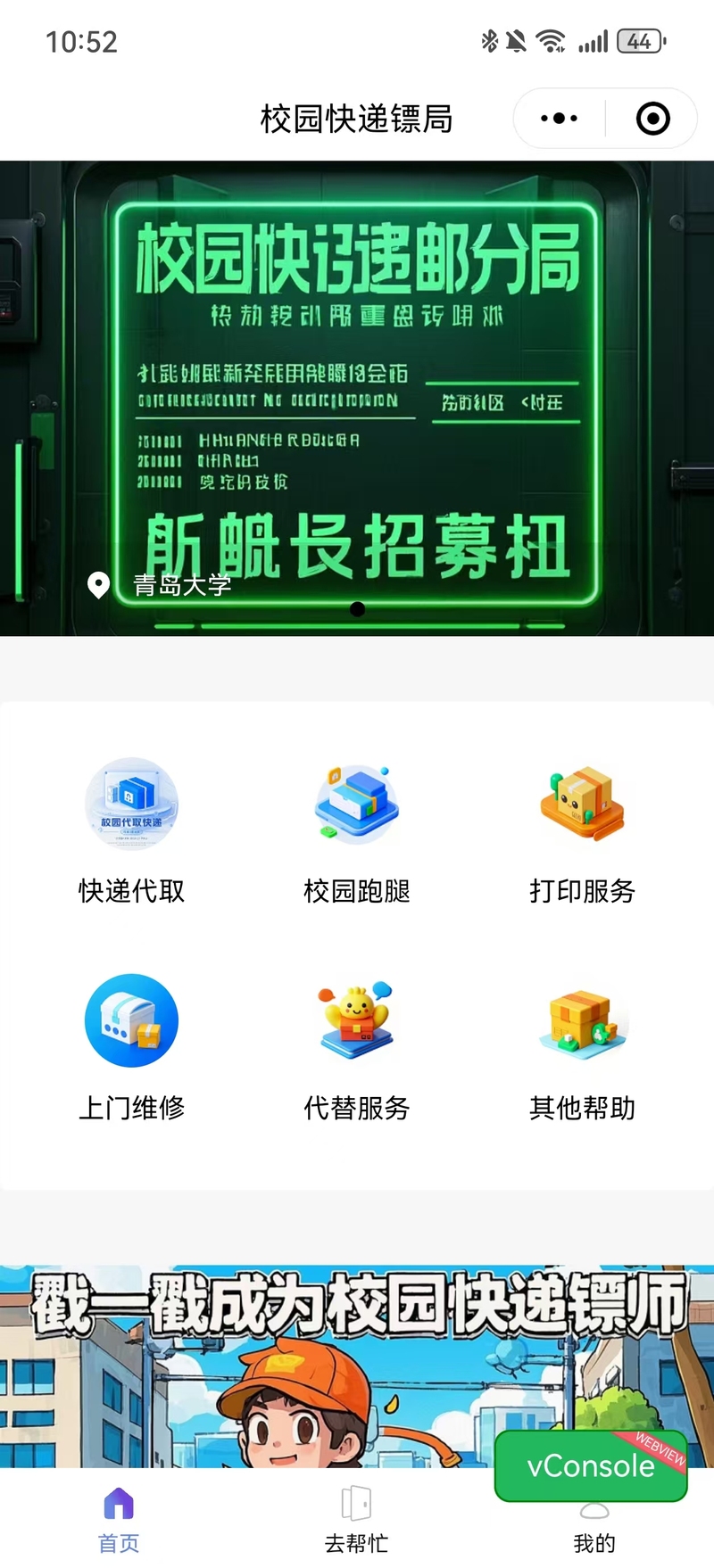
Task: Open the green neon recruitment banner
Action: click(357, 398)
